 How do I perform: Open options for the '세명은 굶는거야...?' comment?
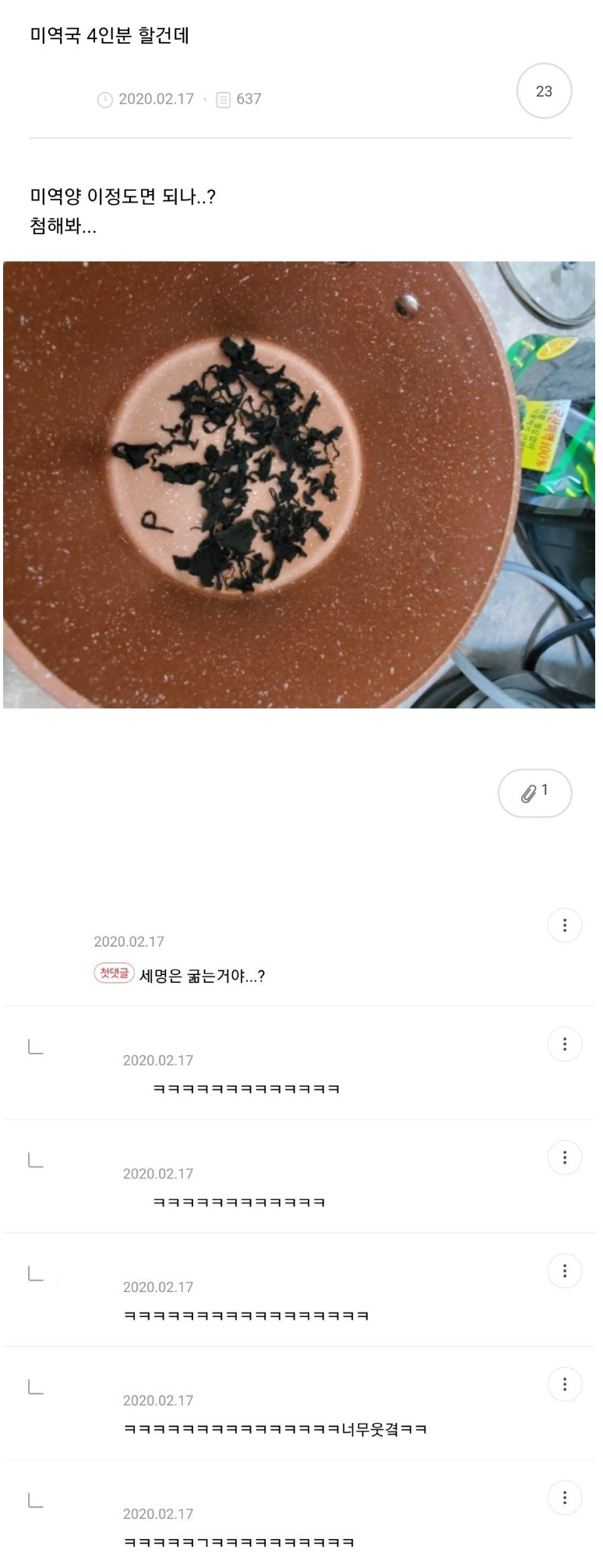(564, 925)
